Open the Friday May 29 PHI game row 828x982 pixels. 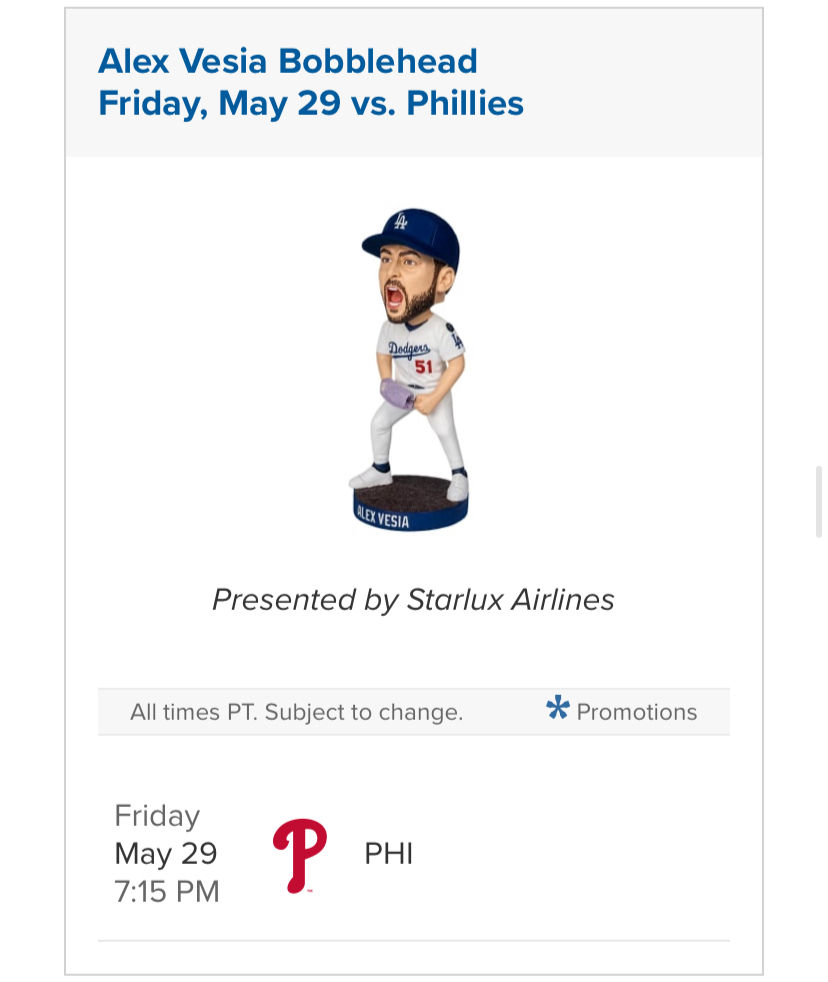413,853
